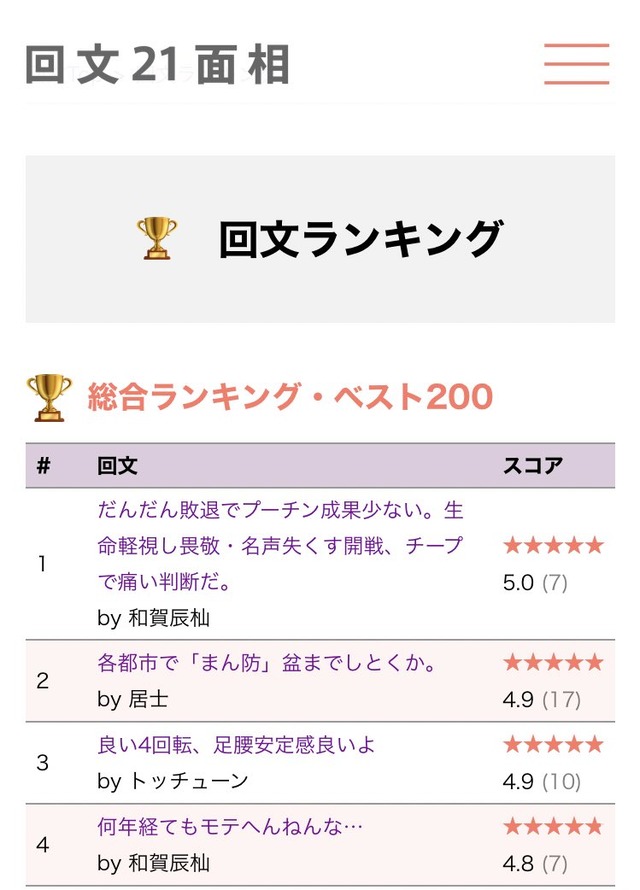Go to the 回文21面相 home page

(157, 65)
